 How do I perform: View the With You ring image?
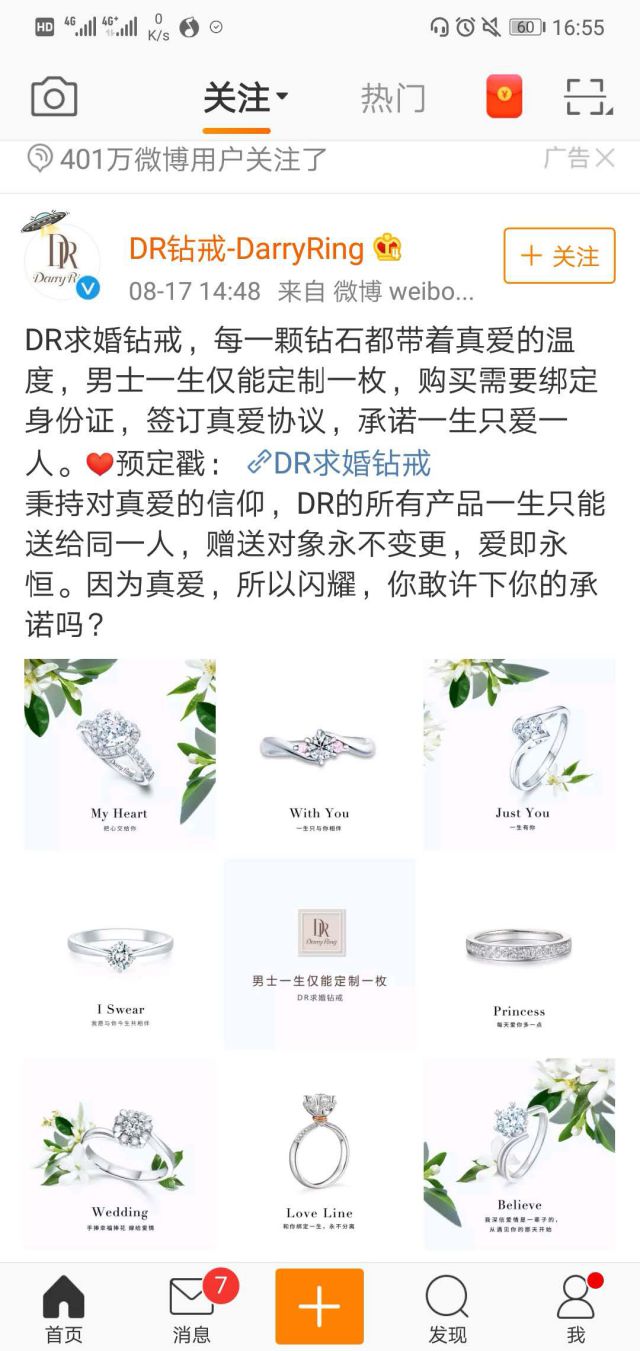[319, 754]
